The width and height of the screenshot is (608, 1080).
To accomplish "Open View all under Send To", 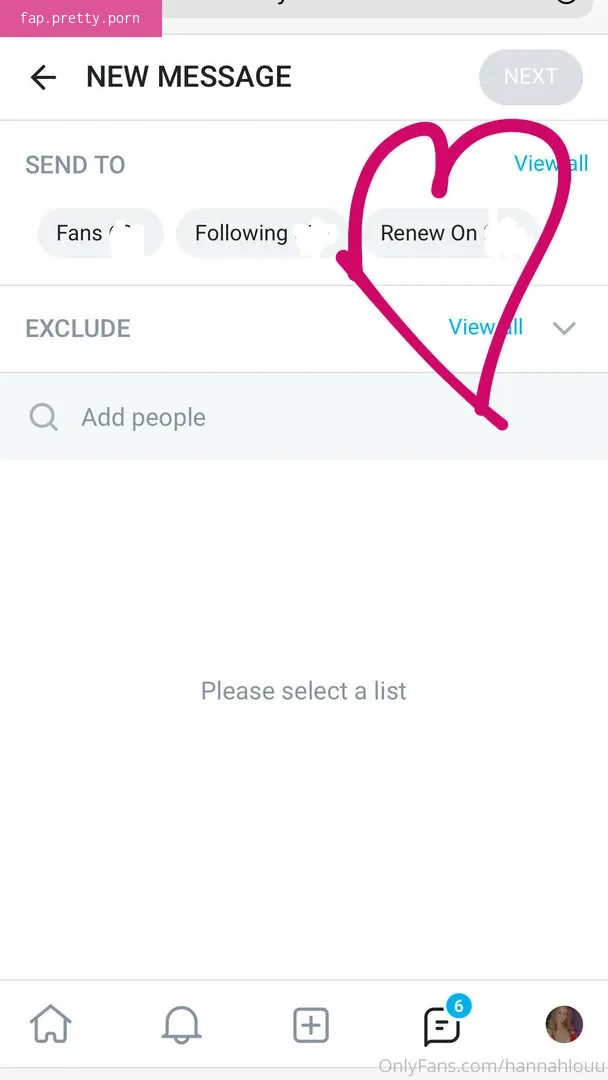I will [551, 163].
